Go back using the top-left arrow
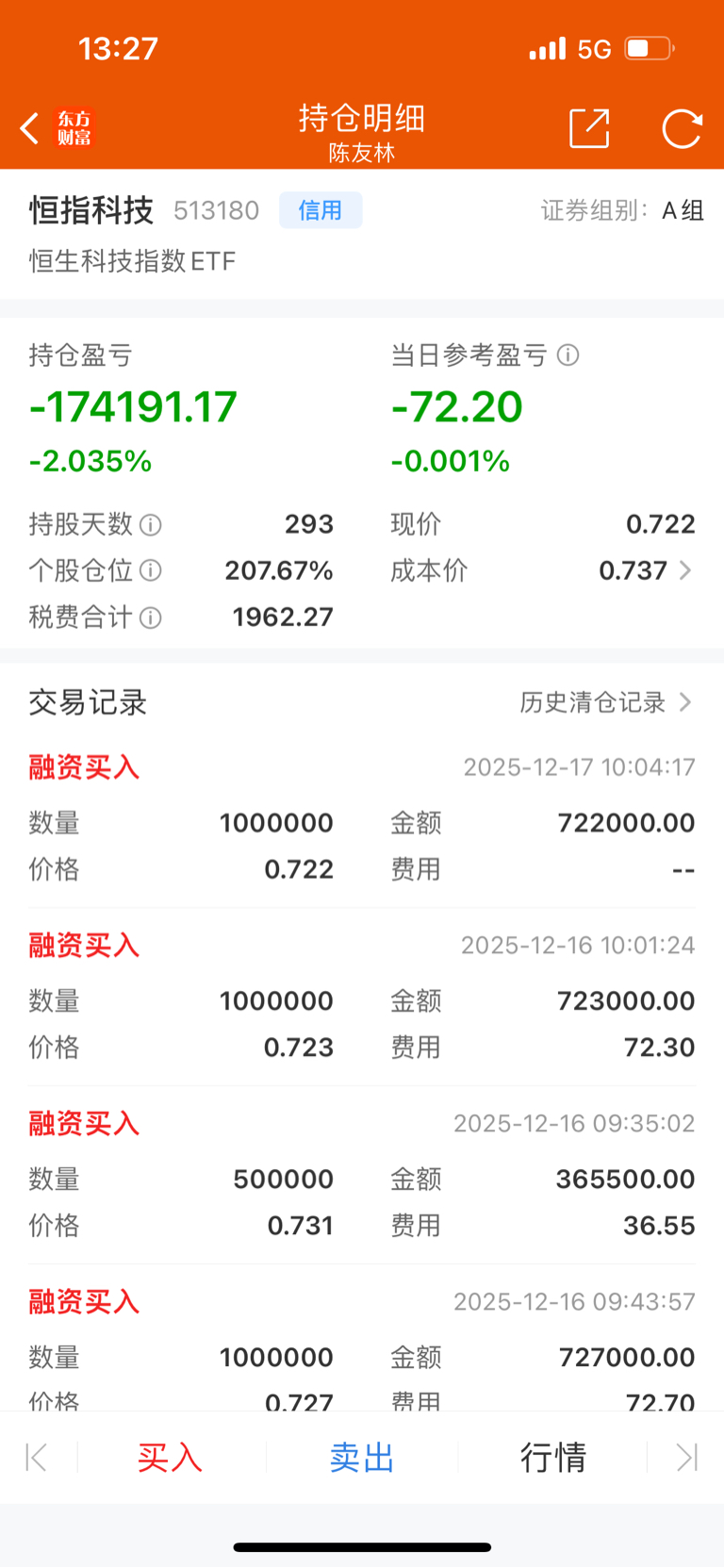 click(29, 128)
